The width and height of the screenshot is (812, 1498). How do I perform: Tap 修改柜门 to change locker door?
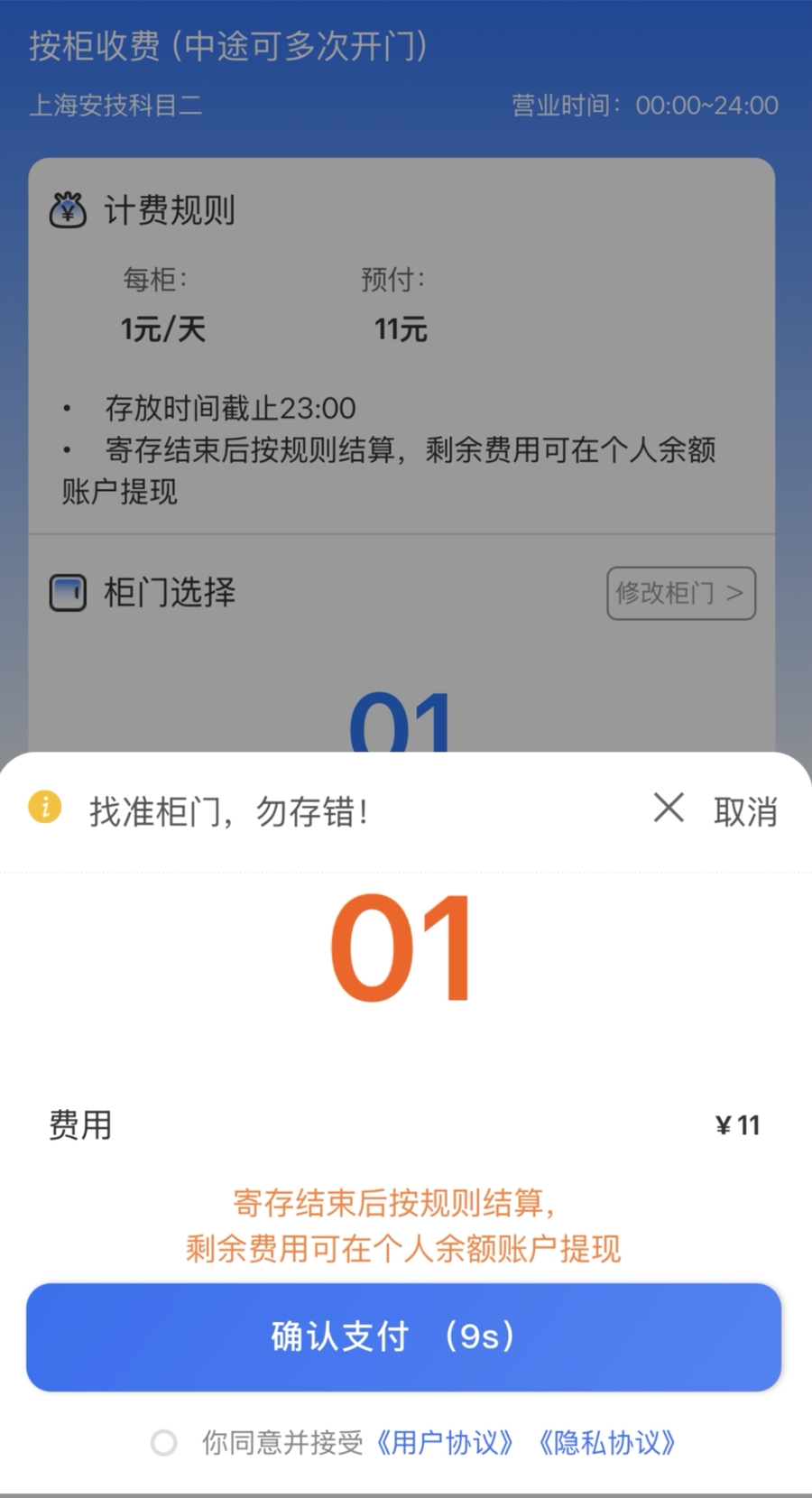(x=681, y=593)
